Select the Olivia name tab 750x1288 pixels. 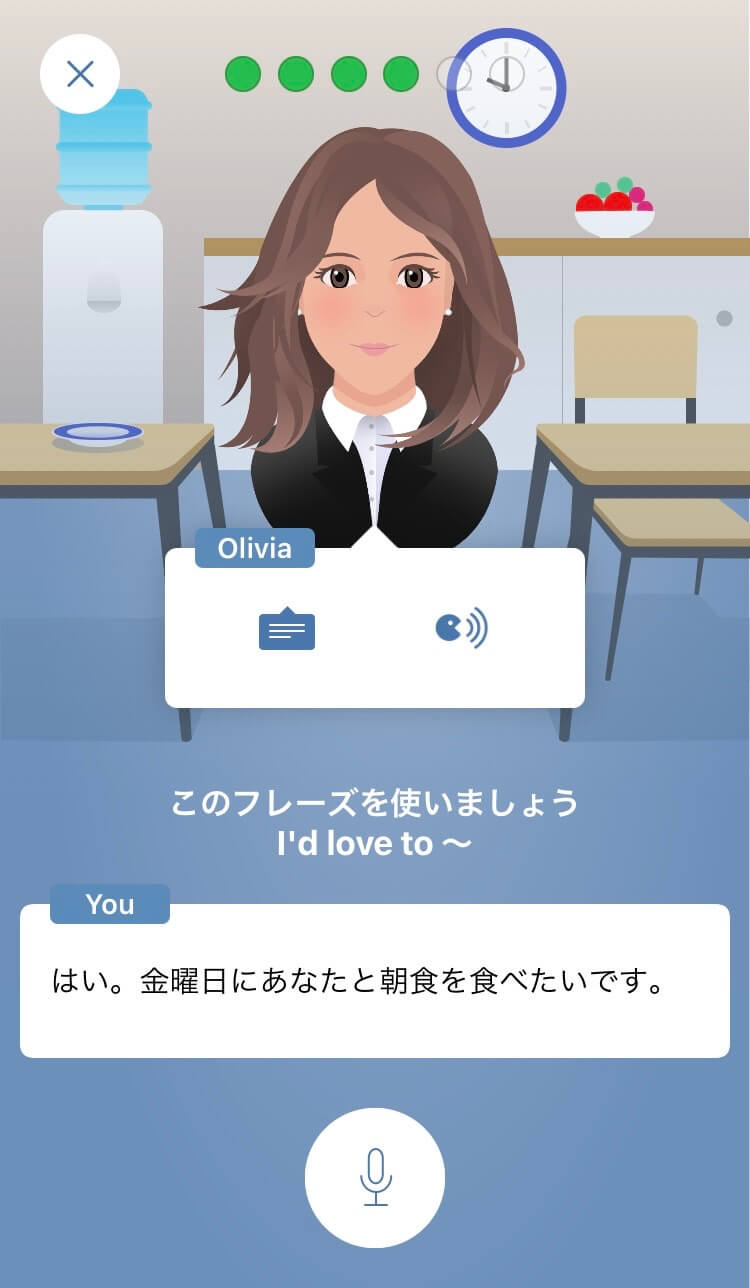coord(254,548)
